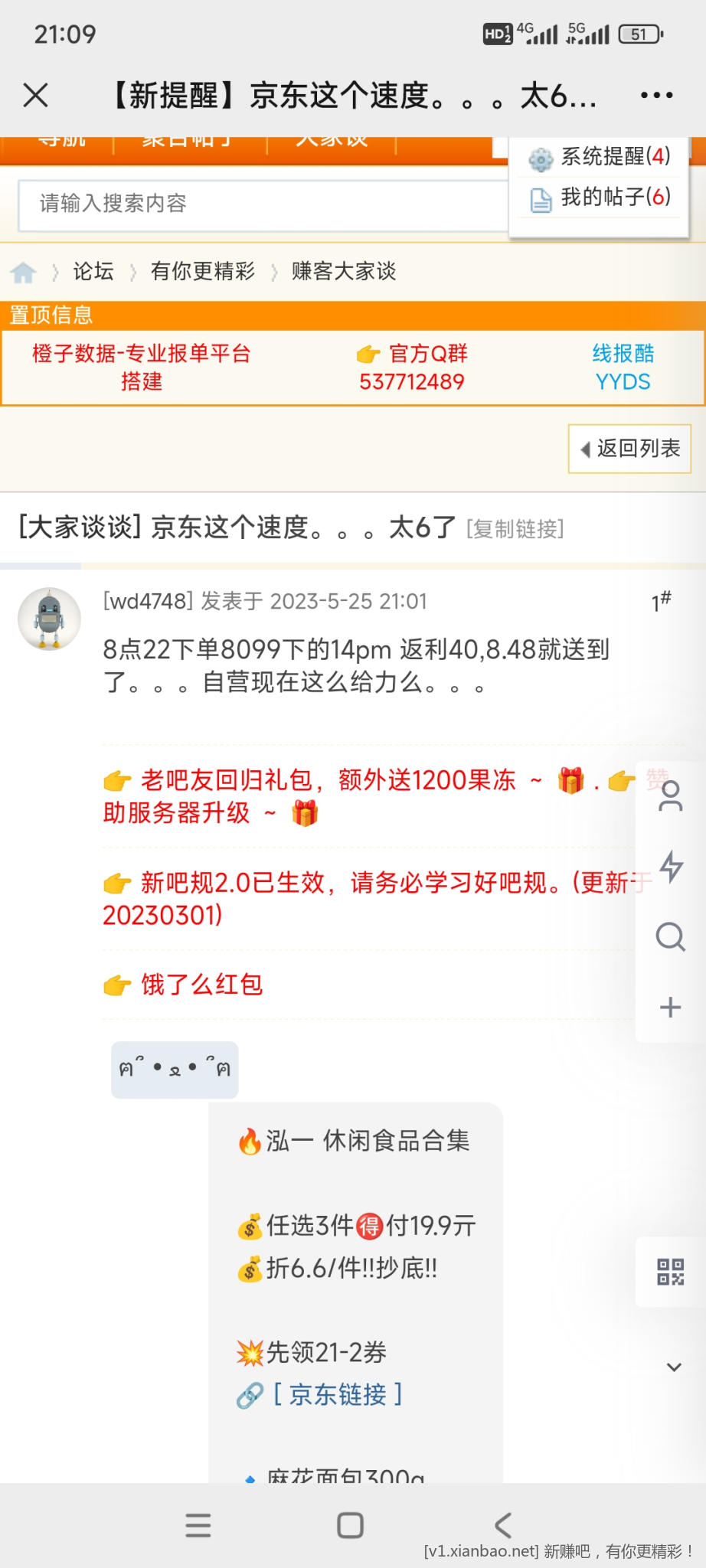Open 老吧友回归礼包 promo link
The image size is (706, 1568).
tap(329, 781)
